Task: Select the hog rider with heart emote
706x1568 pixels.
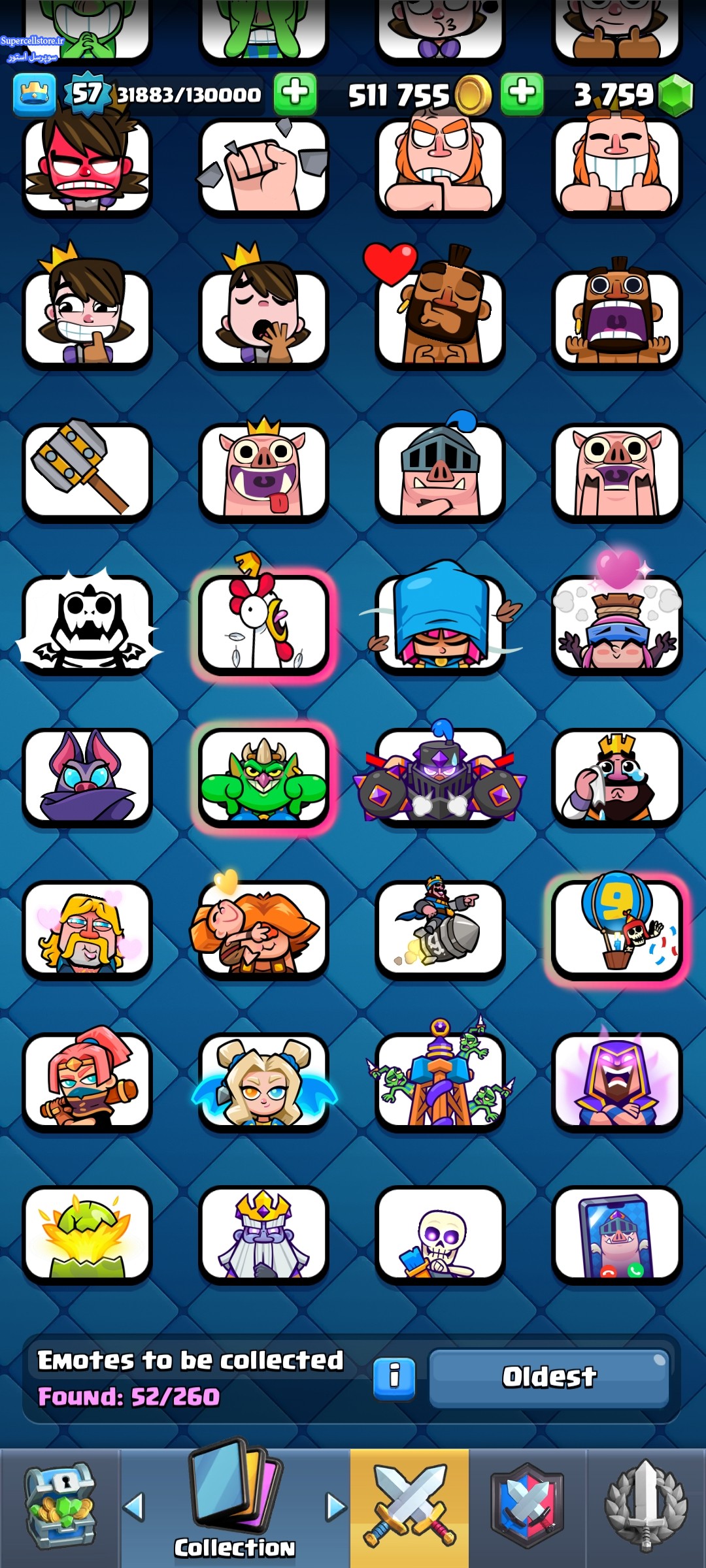Action: pyautogui.click(x=440, y=317)
